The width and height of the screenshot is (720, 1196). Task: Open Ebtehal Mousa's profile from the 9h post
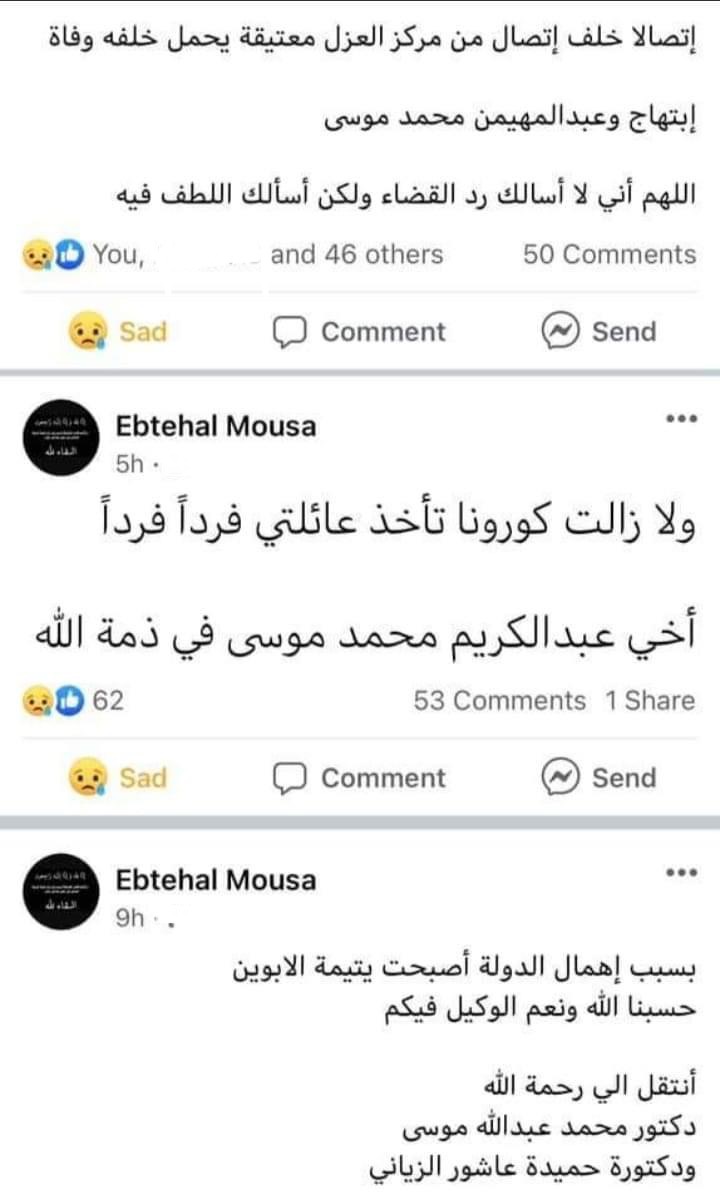coord(216,880)
